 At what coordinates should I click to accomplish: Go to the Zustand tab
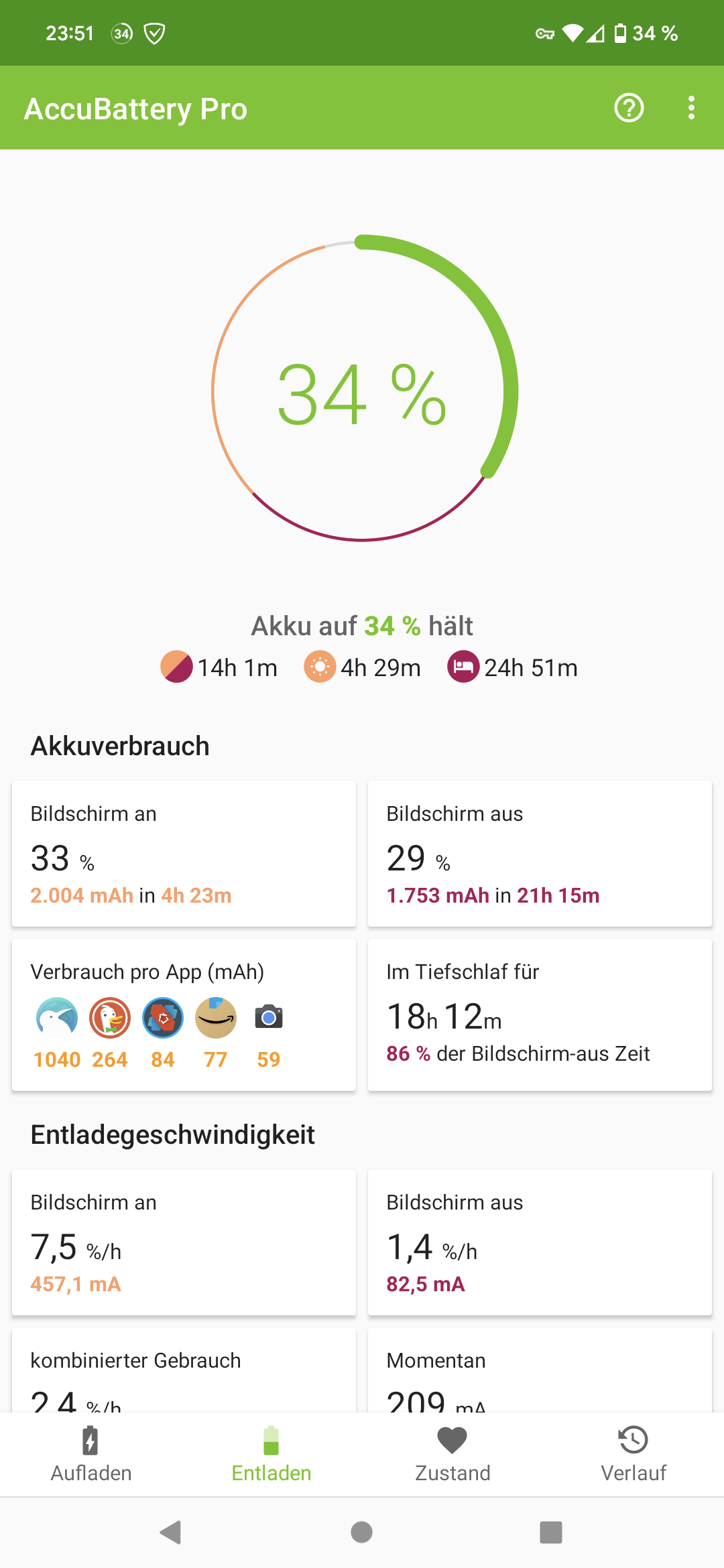pyautogui.click(x=452, y=1454)
